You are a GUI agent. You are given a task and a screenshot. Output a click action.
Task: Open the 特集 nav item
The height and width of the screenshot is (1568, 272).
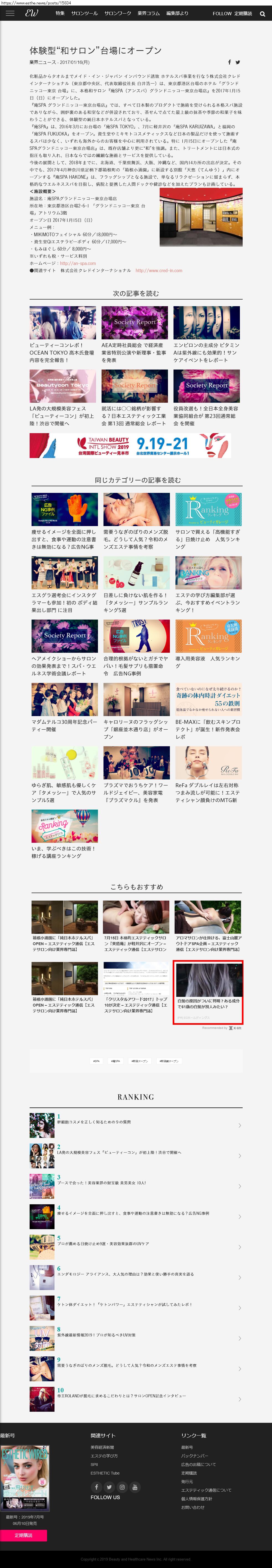pyautogui.click(x=60, y=13)
